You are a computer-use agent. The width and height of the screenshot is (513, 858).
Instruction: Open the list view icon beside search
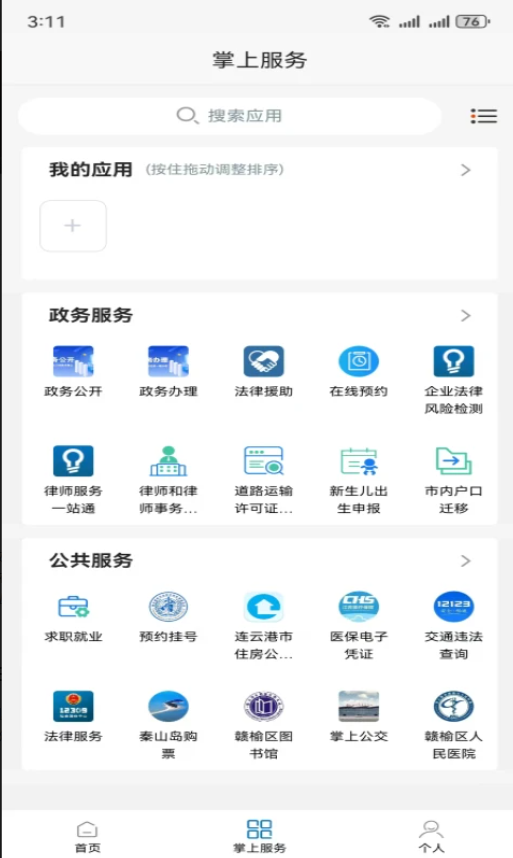click(x=483, y=116)
